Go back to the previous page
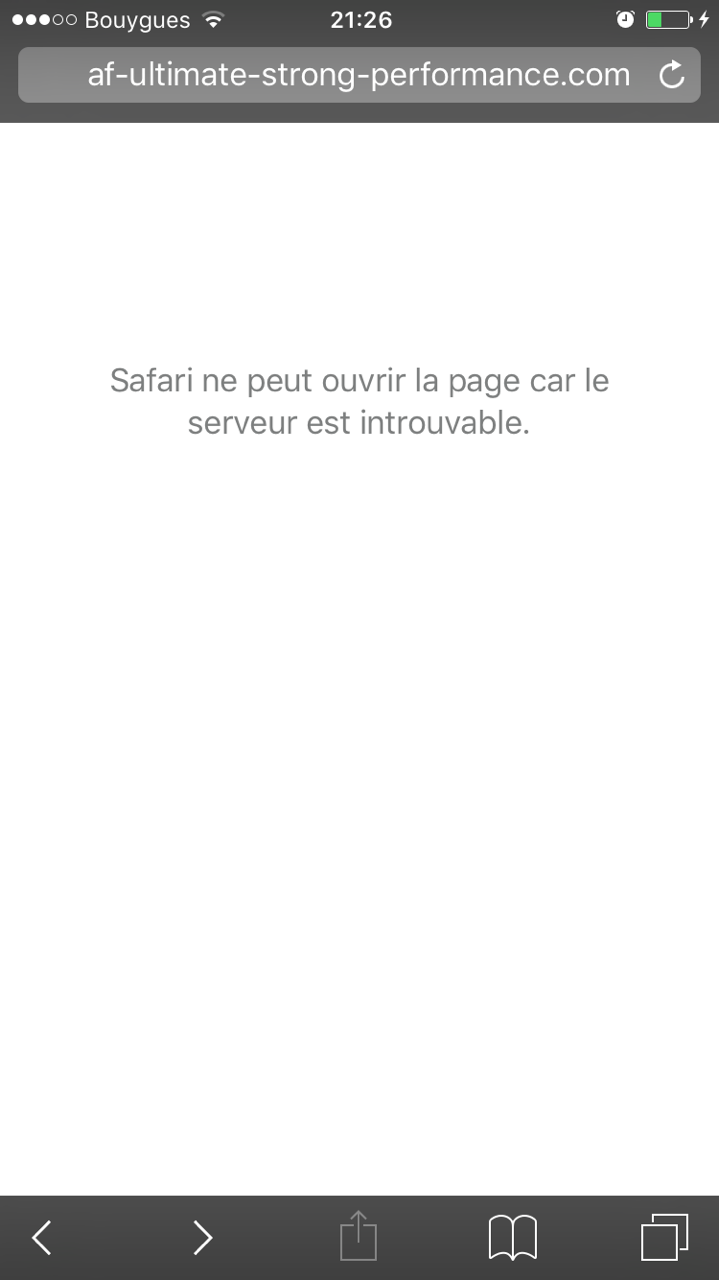 [41, 1238]
